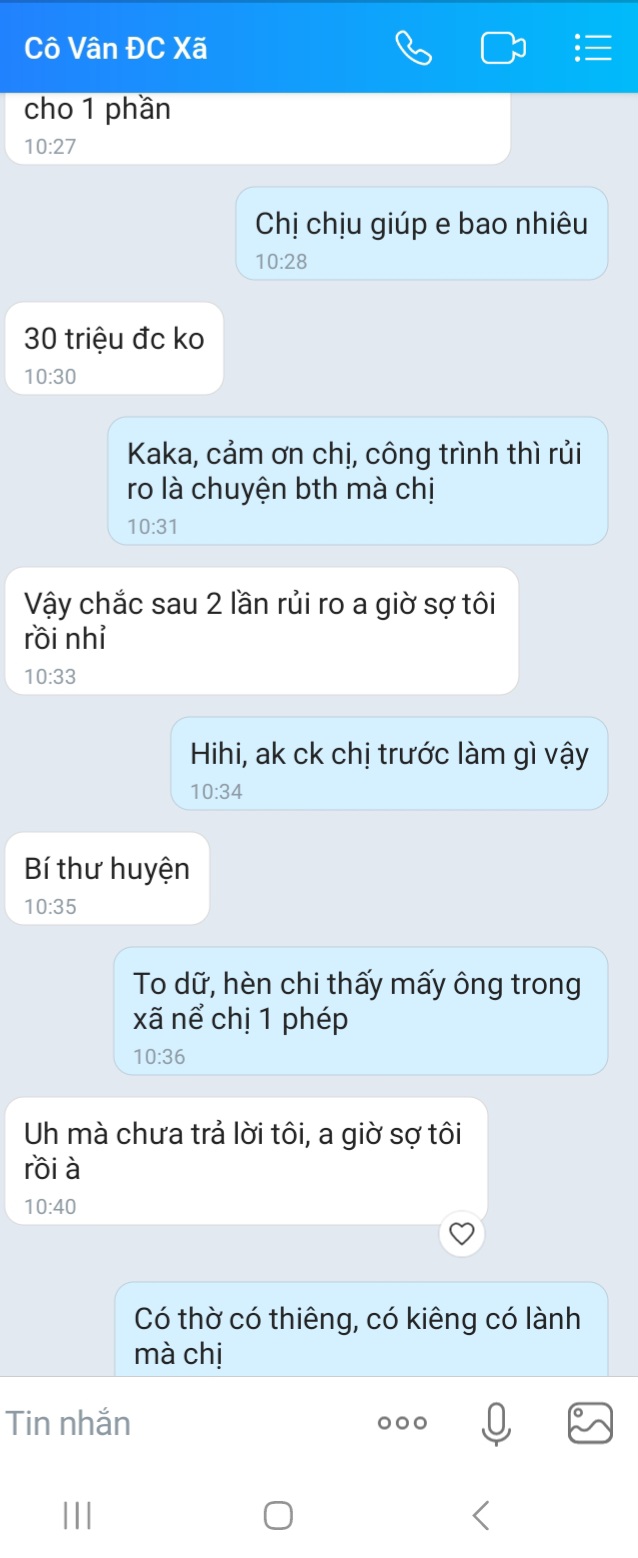Record a voice message
Image resolution: width=638 pixels, height=1558 pixels.
(x=496, y=1422)
